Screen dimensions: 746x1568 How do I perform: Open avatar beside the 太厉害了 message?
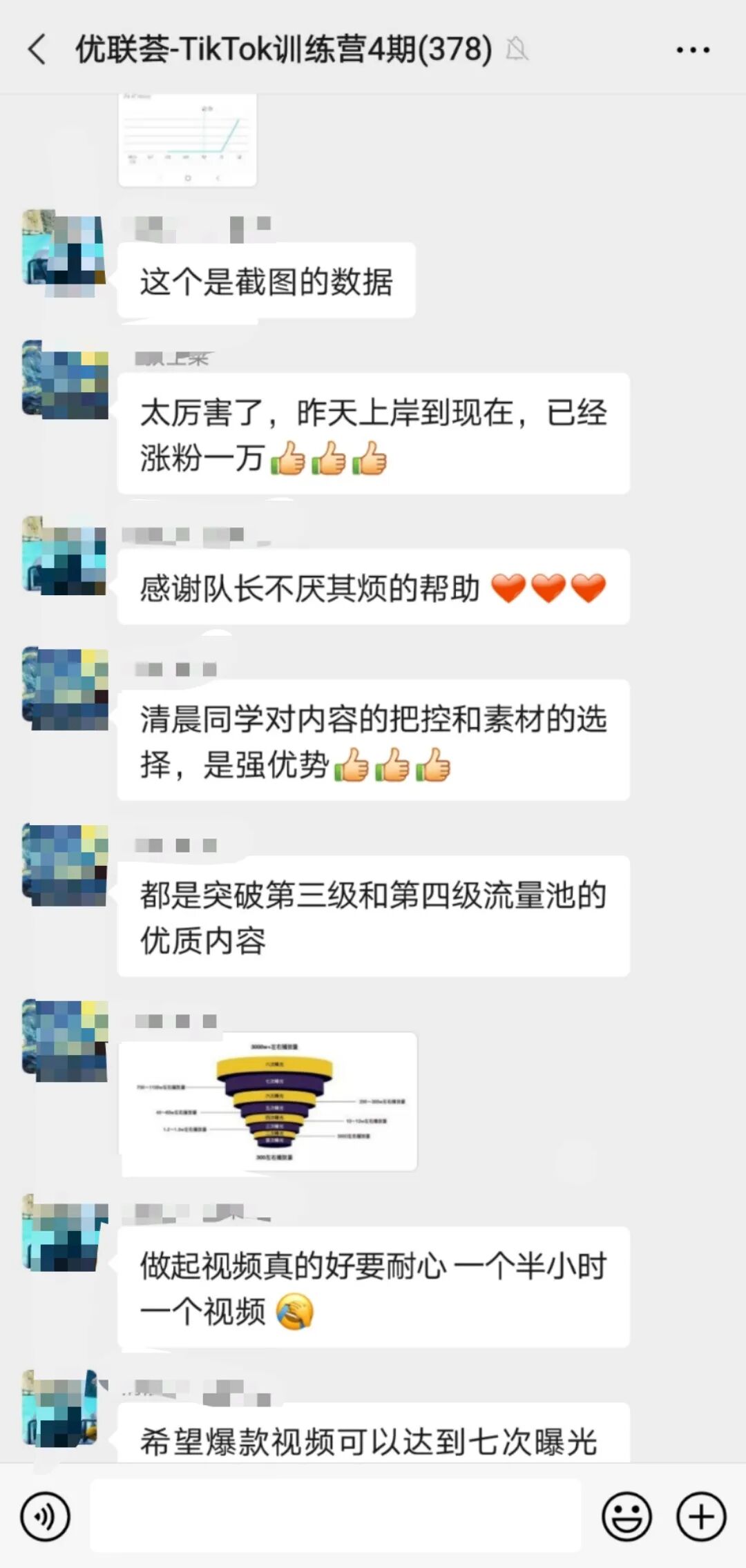65,379
